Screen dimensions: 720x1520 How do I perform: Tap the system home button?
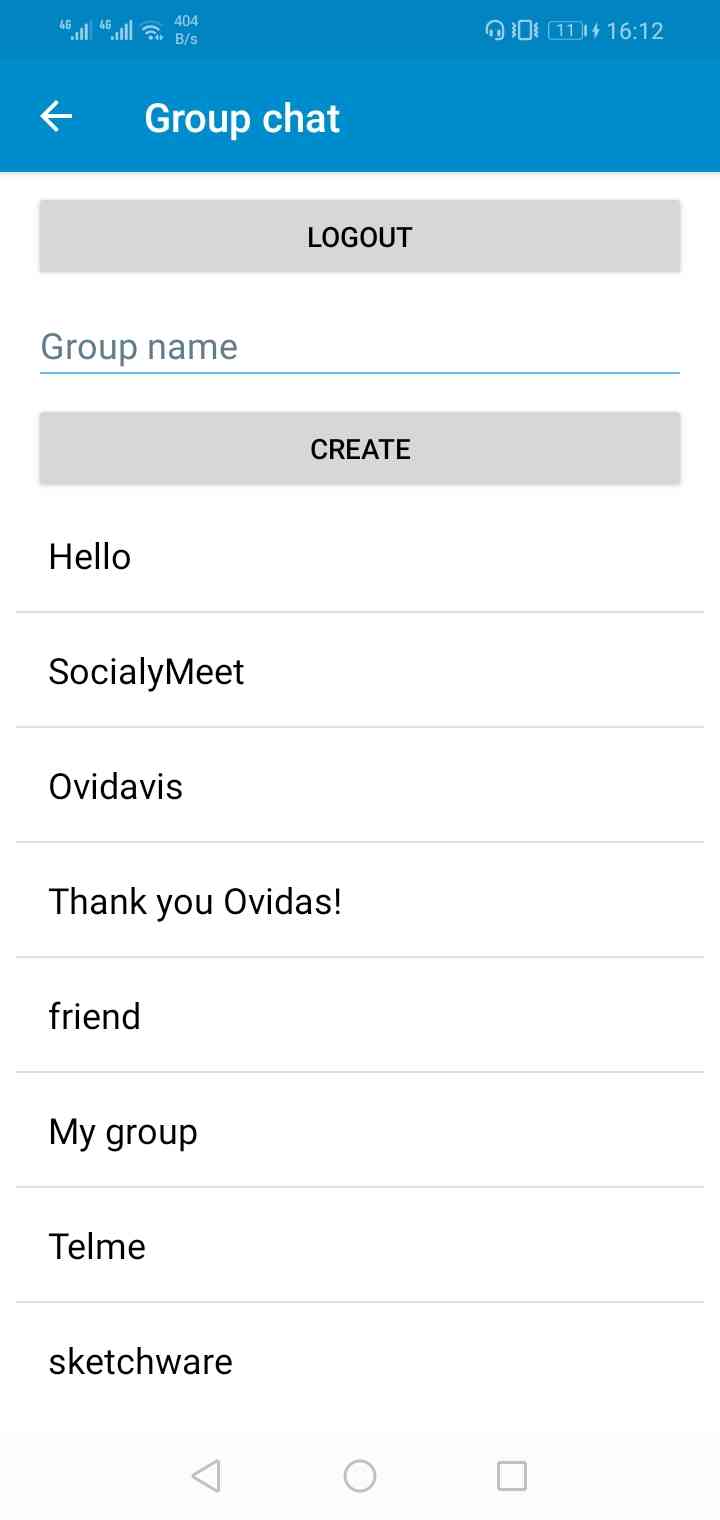pyautogui.click(x=360, y=1476)
